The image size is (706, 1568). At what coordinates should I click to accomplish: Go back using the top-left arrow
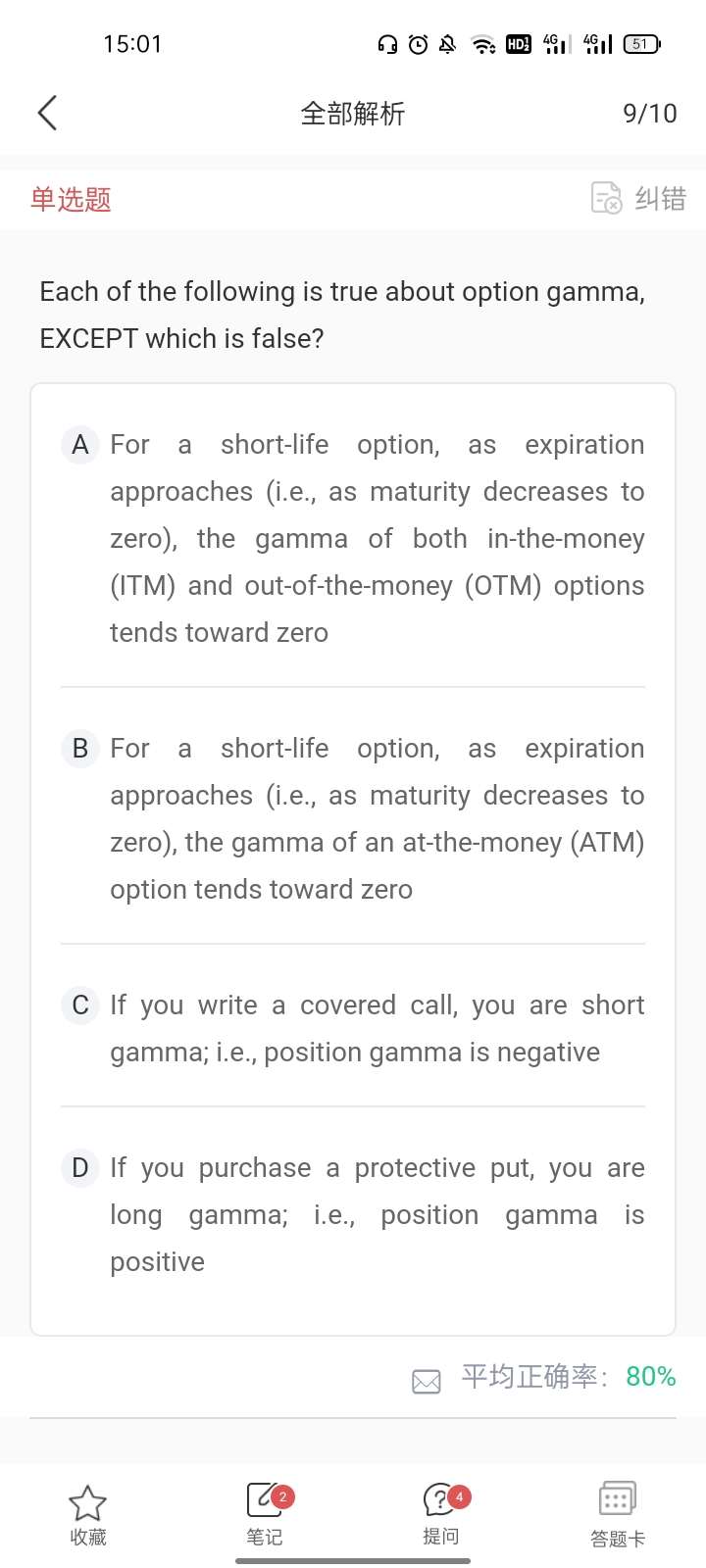point(47,114)
